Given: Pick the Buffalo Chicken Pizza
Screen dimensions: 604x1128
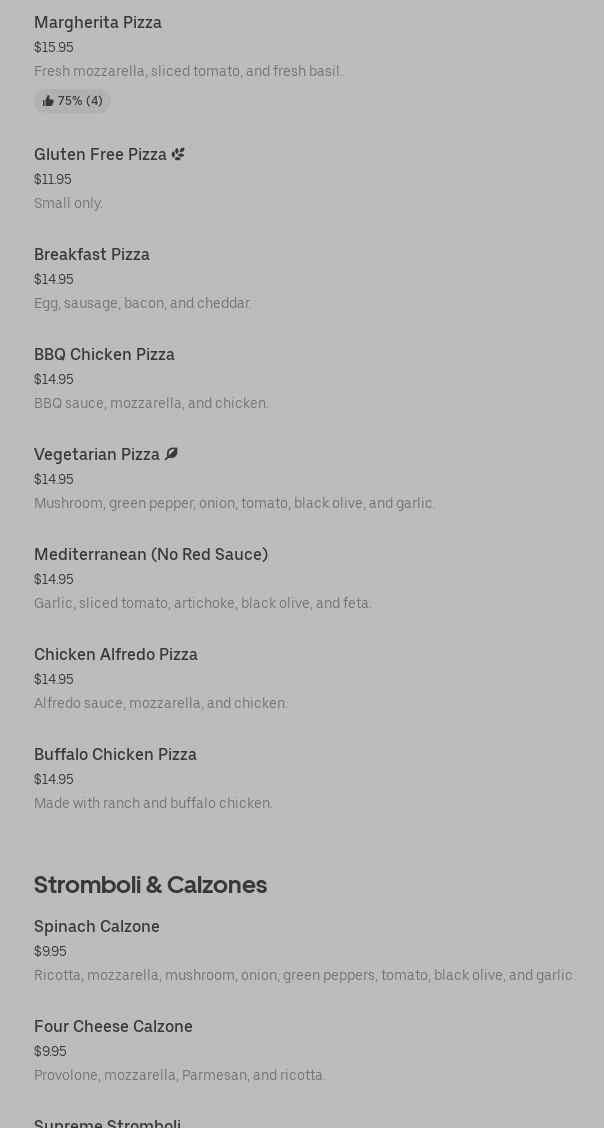Looking at the screenshot, I should (x=115, y=755).
